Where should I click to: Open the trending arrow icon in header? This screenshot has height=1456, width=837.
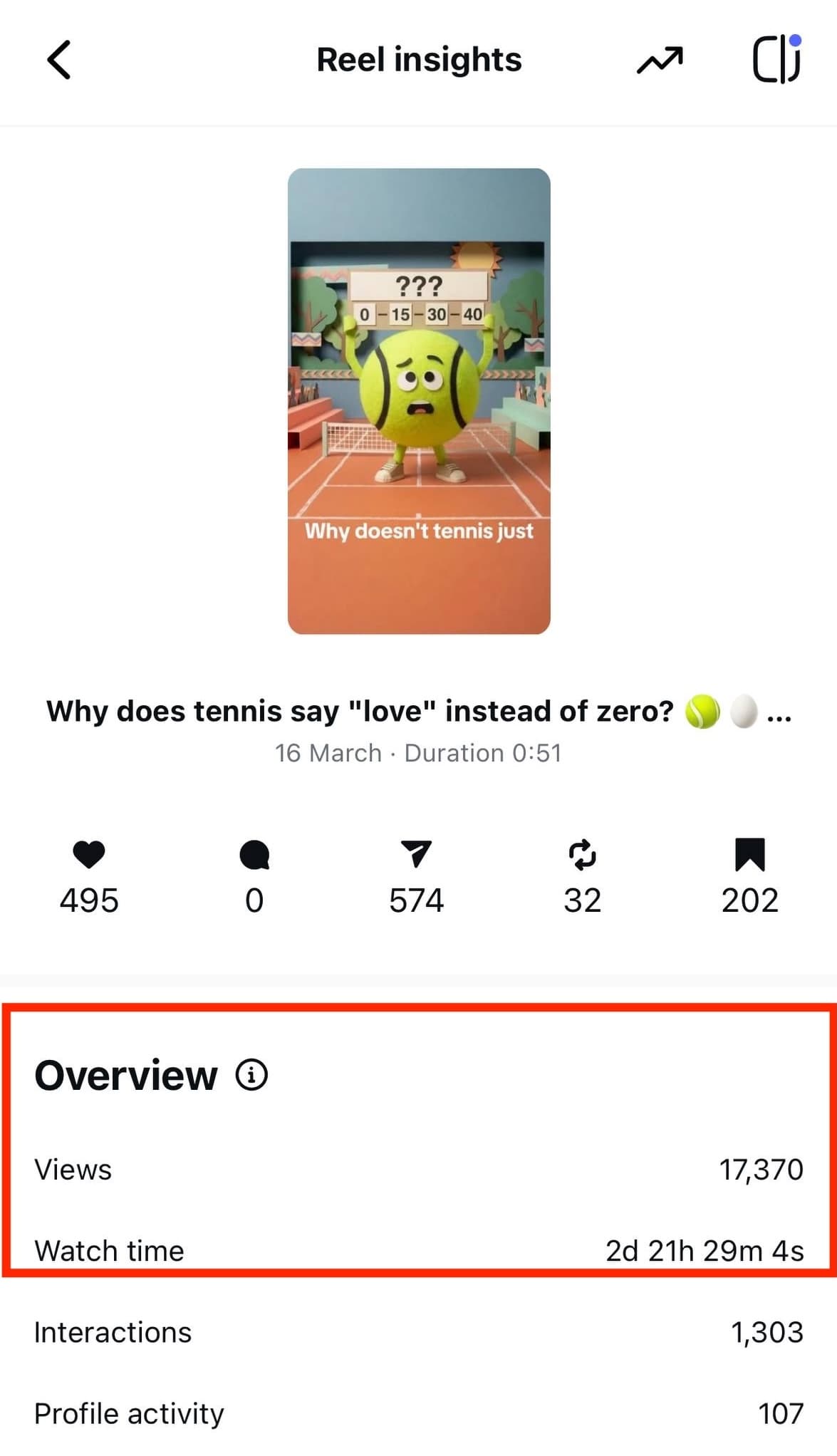pos(660,61)
